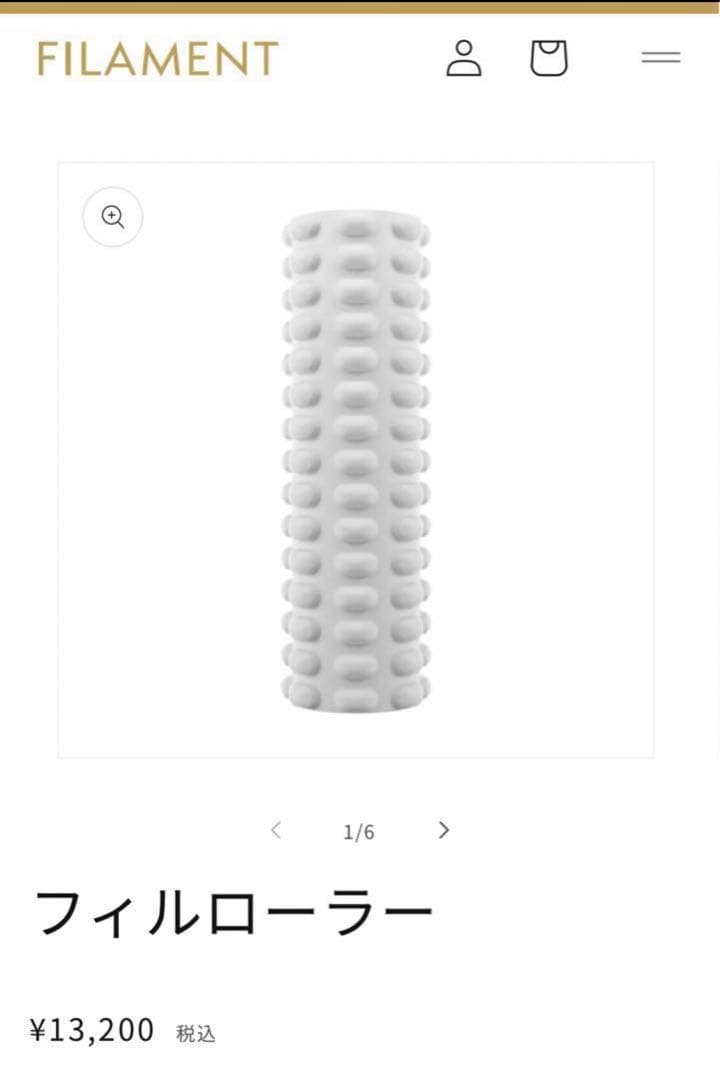Viewport: 720px width, 1080px height.
Task: Open the shopping cart
Action: click(548, 58)
